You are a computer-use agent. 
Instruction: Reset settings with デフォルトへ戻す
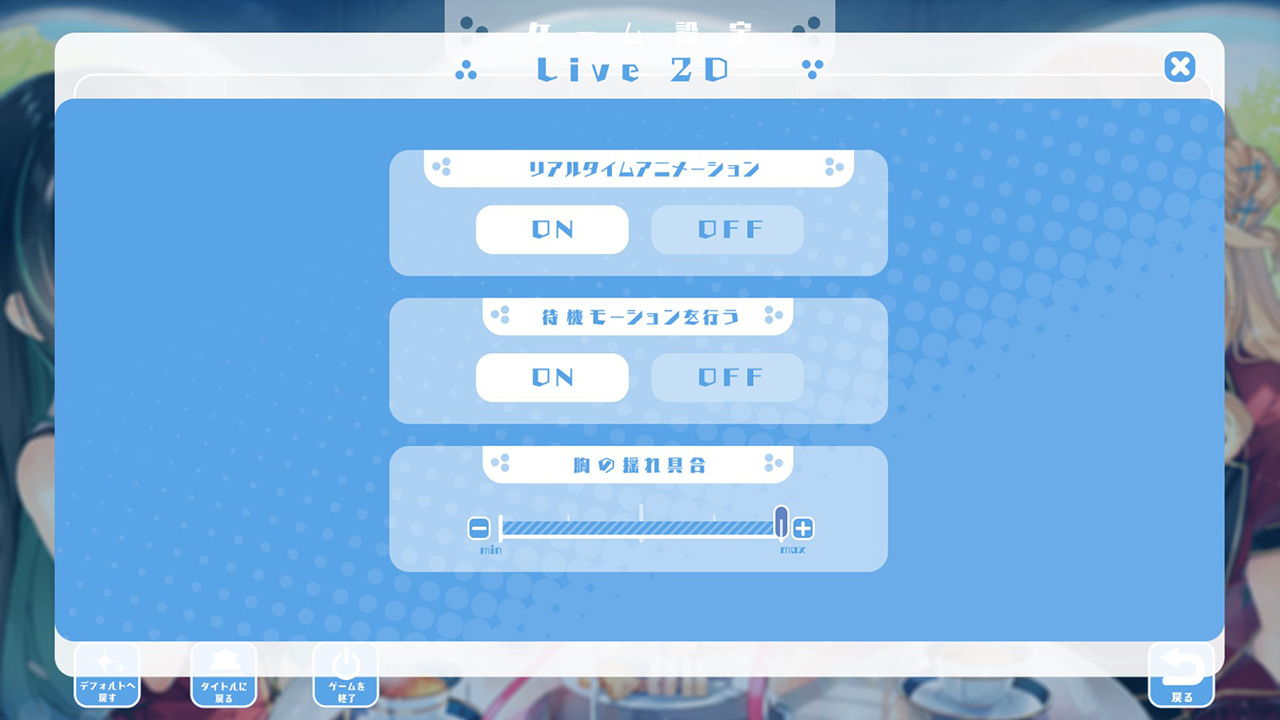coord(107,675)
